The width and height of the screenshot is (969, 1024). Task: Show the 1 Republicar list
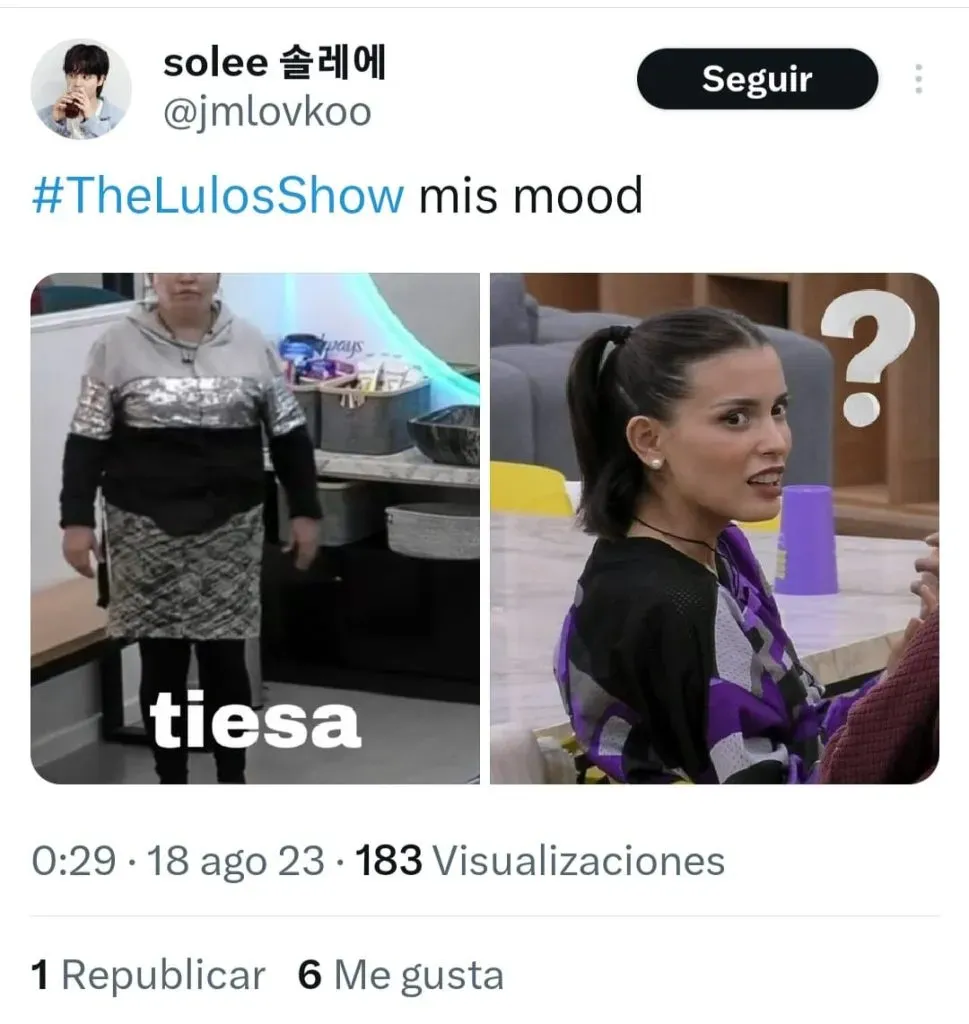coord(148,975)
